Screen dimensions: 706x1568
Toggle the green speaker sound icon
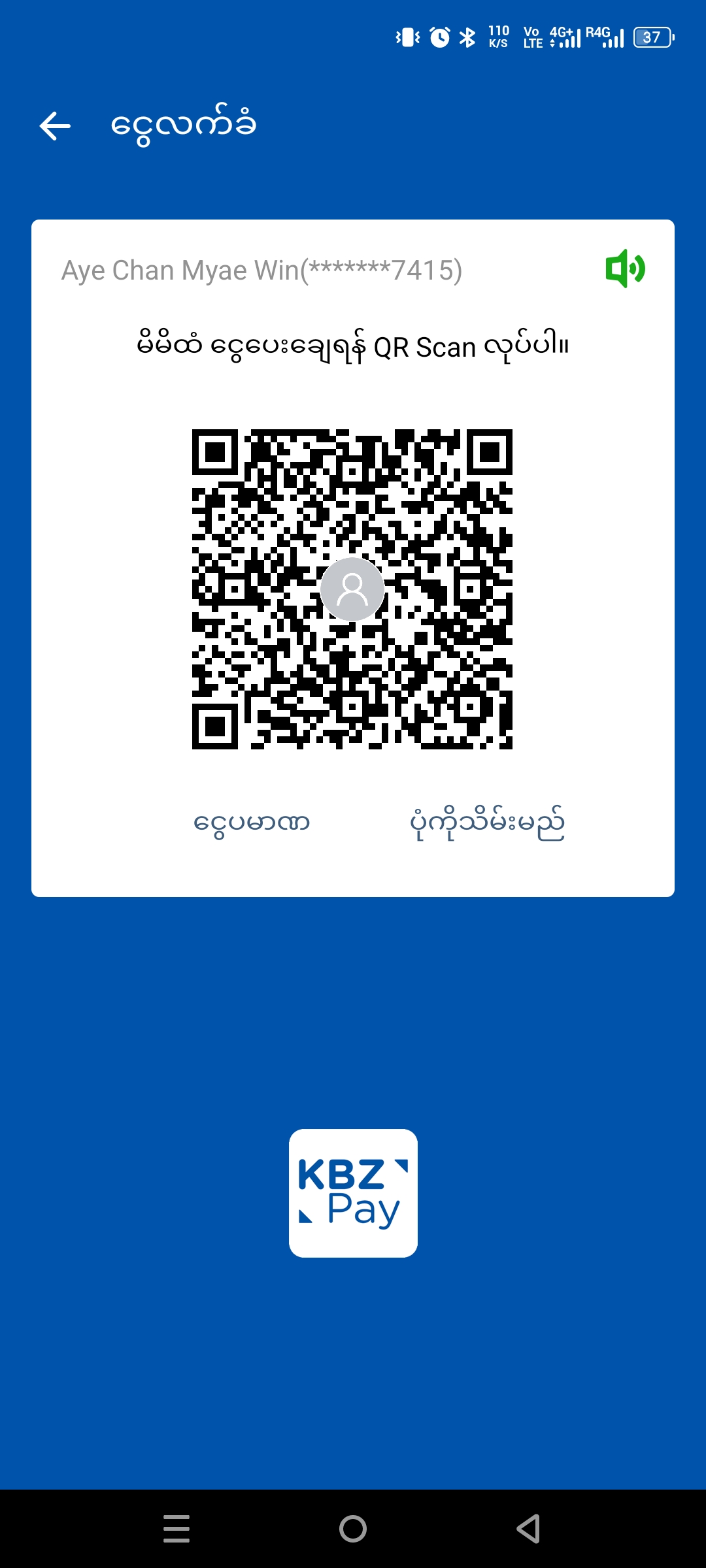coord(625,269)
